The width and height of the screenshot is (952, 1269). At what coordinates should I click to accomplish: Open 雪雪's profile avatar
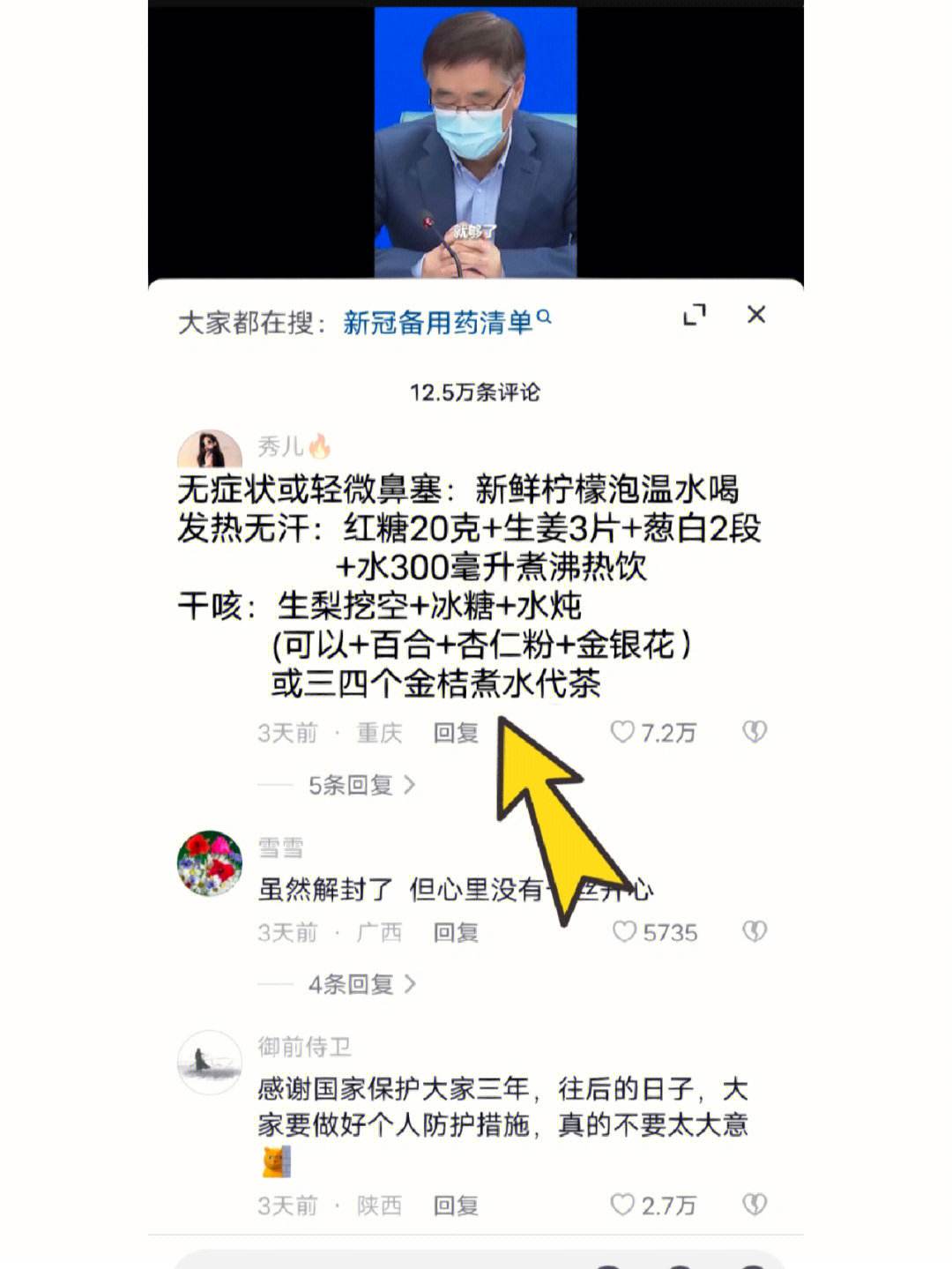pyautogui.click(x=210, y=862)
